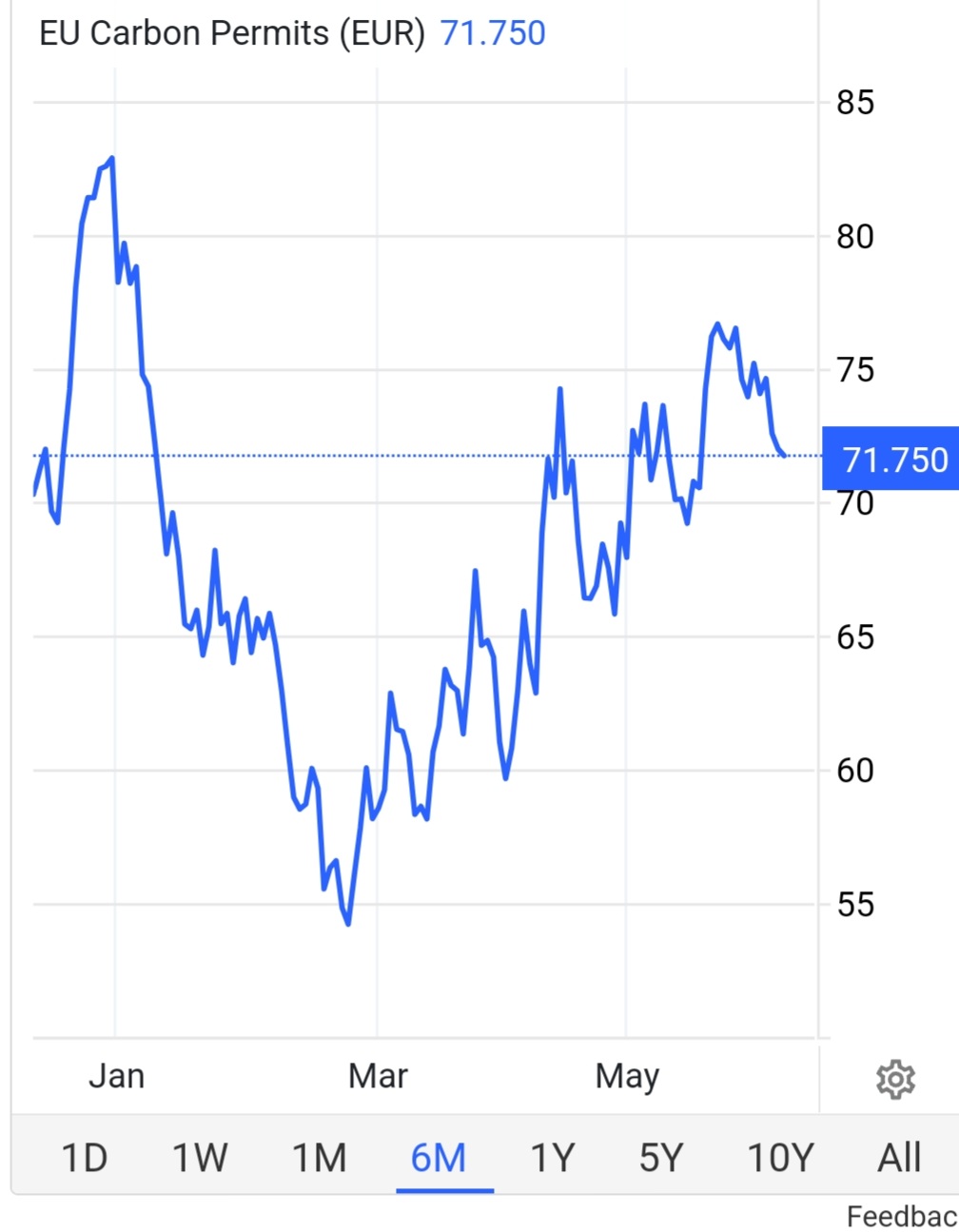Select the 10Y time range
Screen dimensions: 959x1232
[x=780, y=1158]
